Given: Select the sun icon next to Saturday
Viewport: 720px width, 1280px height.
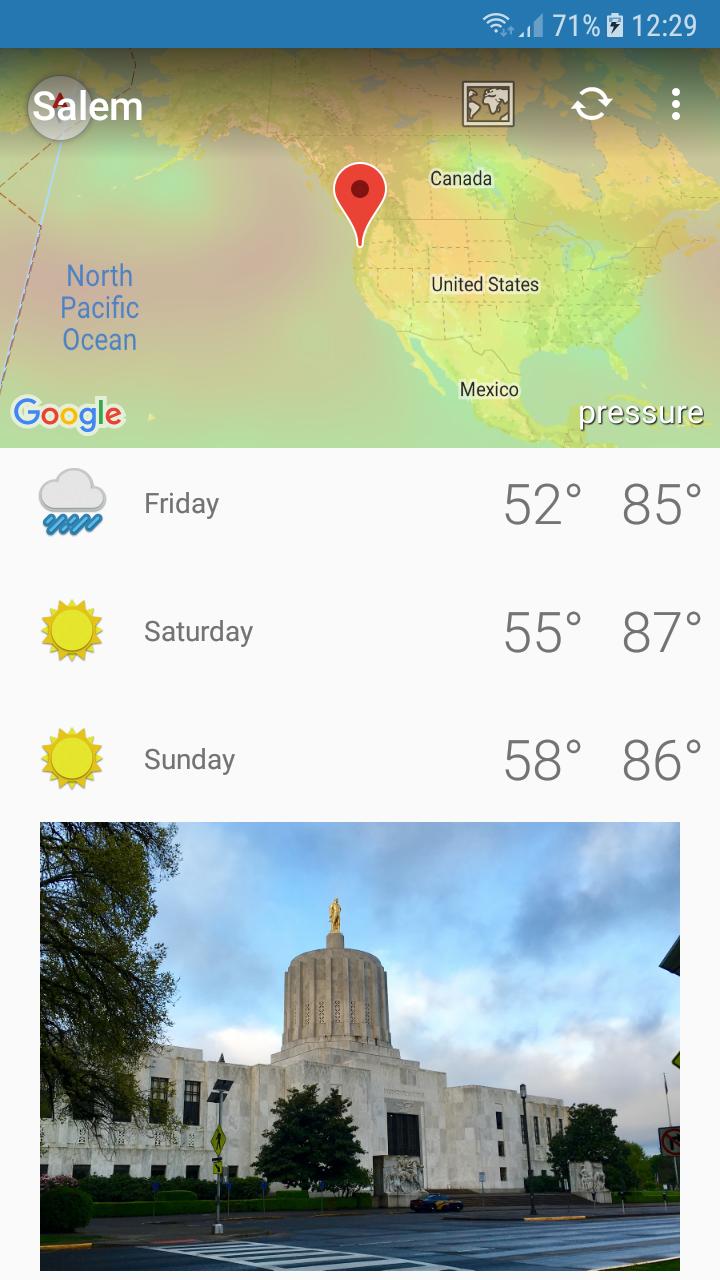Looking at the screenshot, I should pos(70,630).
